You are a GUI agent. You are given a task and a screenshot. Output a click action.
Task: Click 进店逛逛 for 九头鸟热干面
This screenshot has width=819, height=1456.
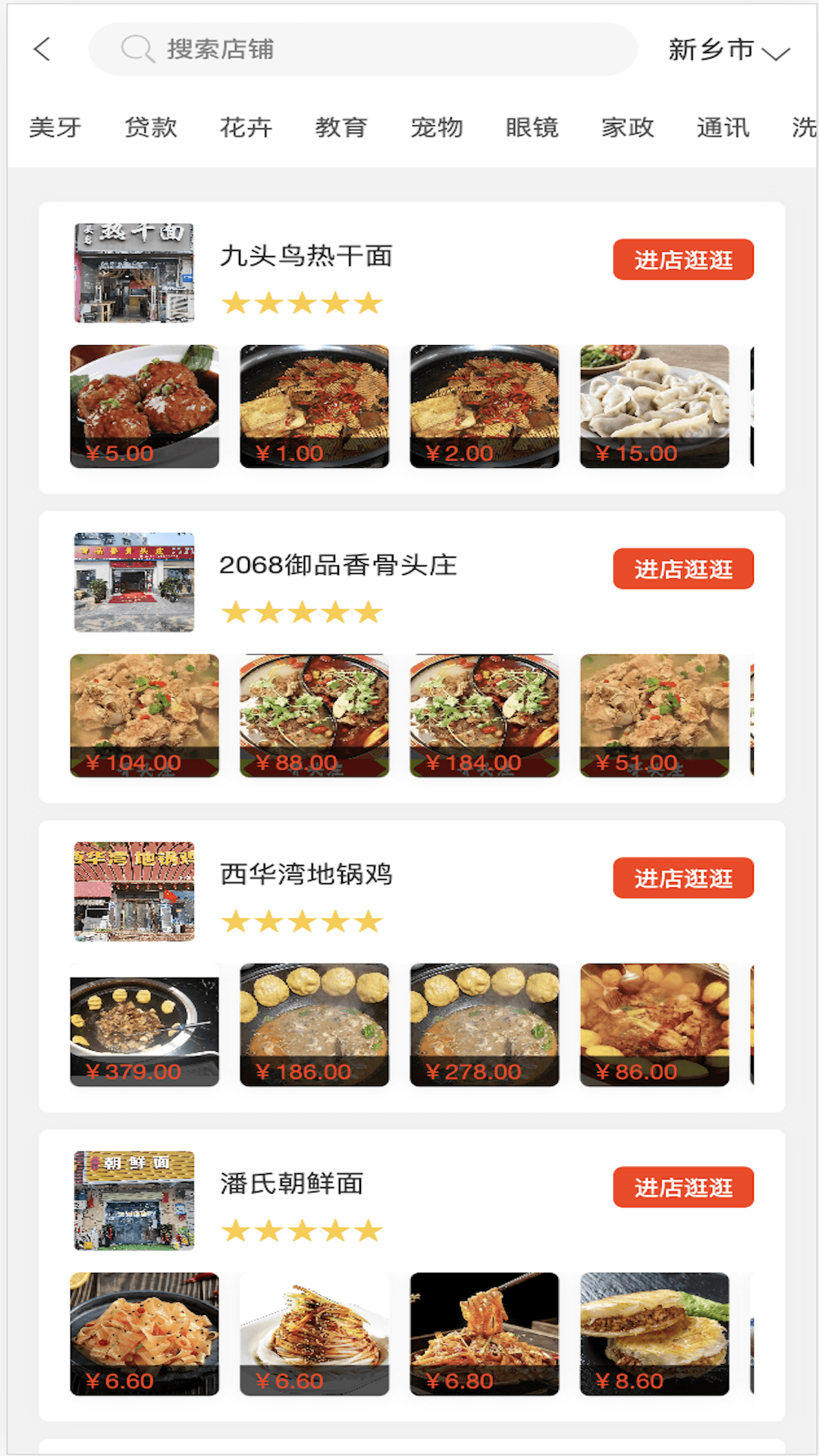(682, 259)
